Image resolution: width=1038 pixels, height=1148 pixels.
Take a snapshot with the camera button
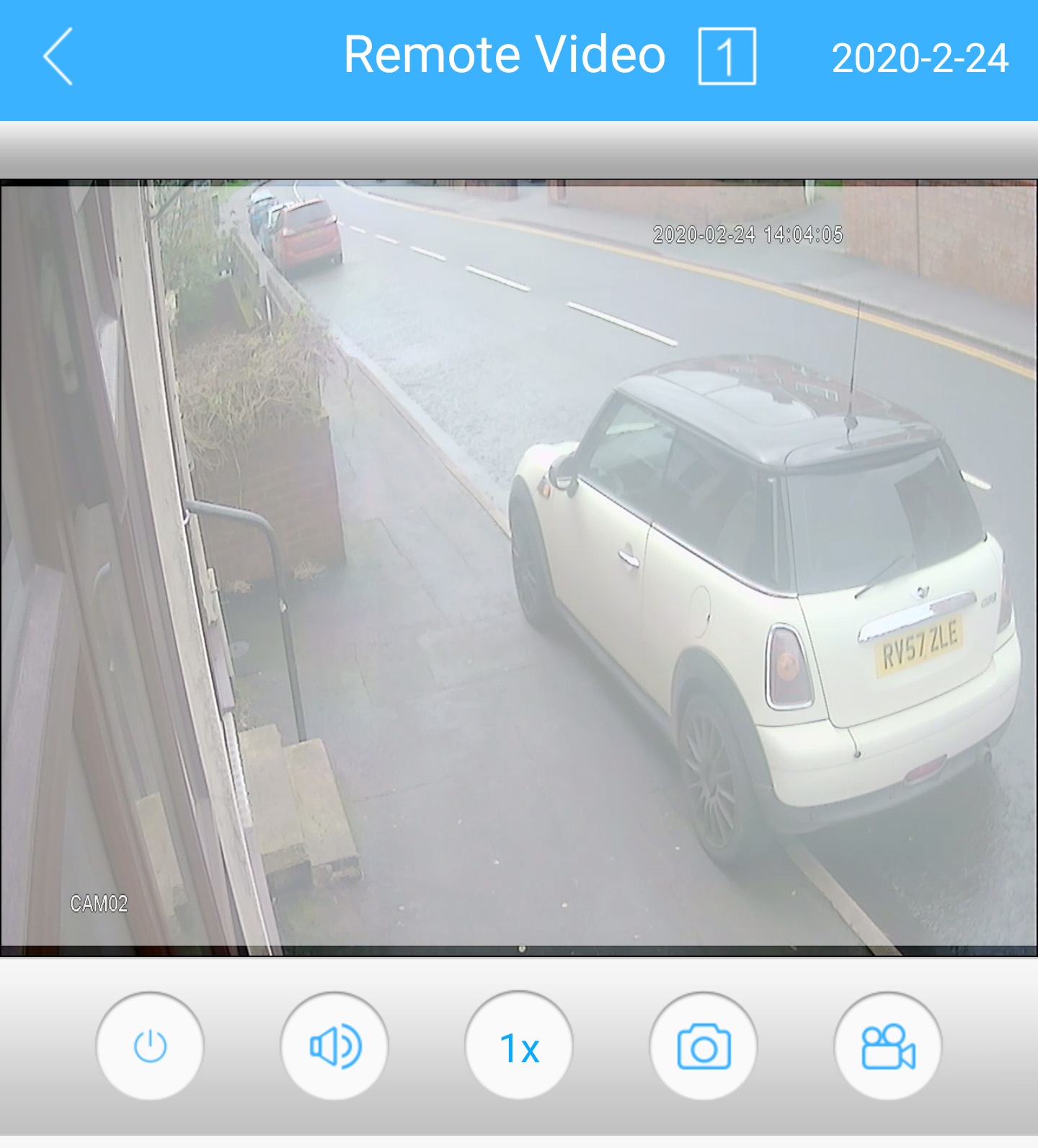(x=704, y=1046)
